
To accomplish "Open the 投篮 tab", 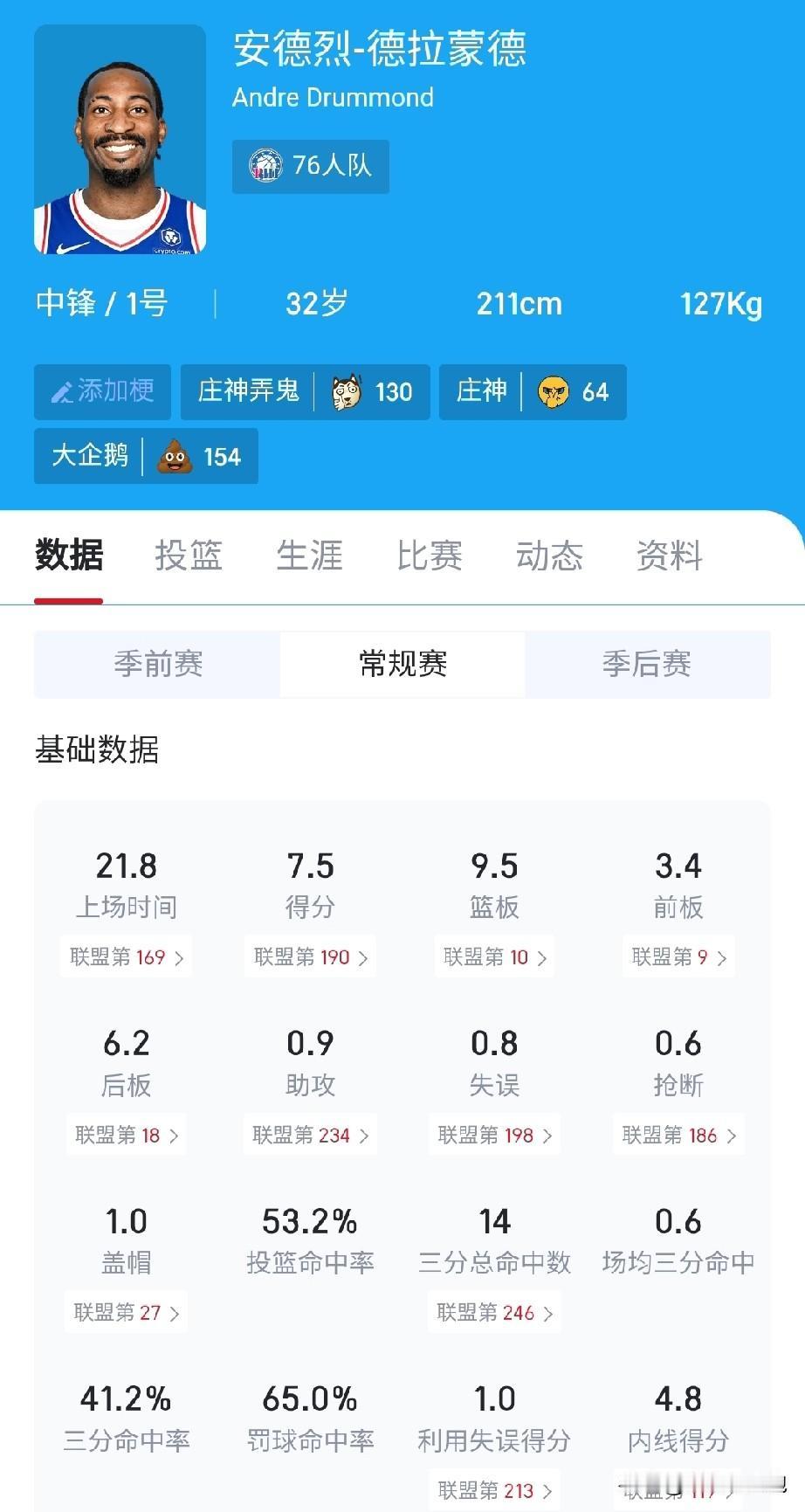I will pyautogui.click(x=189, y=556).
